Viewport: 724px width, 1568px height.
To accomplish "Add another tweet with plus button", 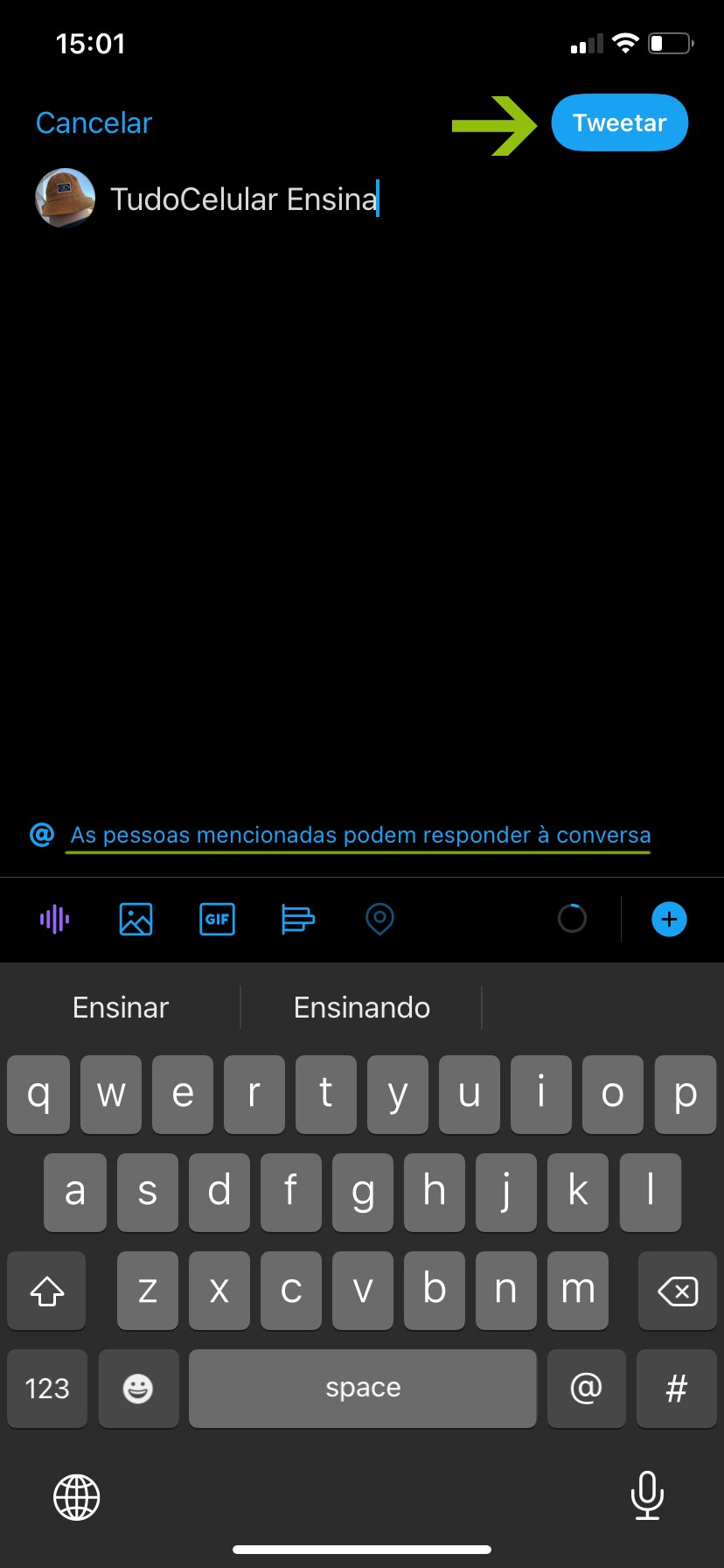I will pos(669,919).
